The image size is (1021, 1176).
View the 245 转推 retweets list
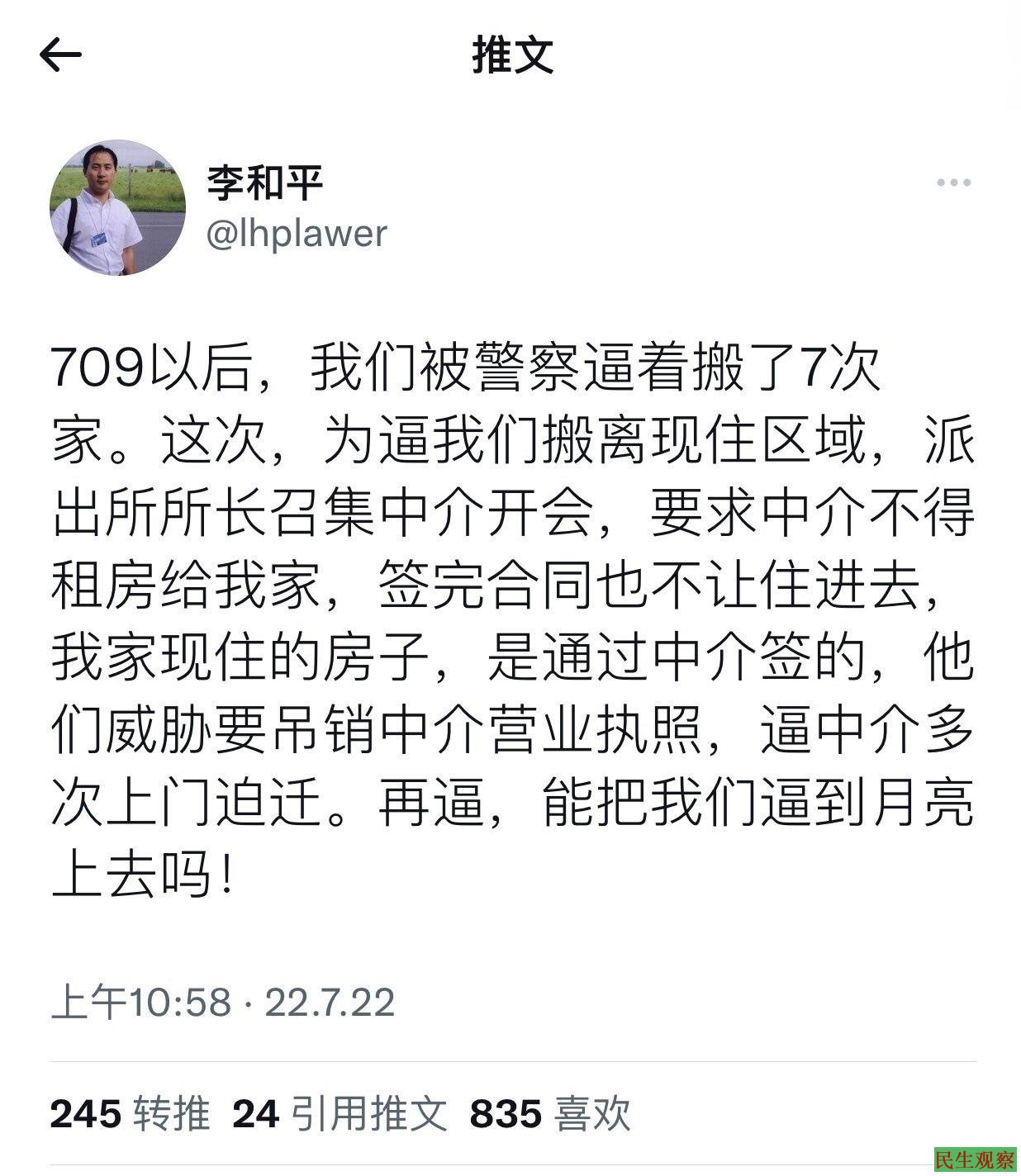tap(130, 1114)
